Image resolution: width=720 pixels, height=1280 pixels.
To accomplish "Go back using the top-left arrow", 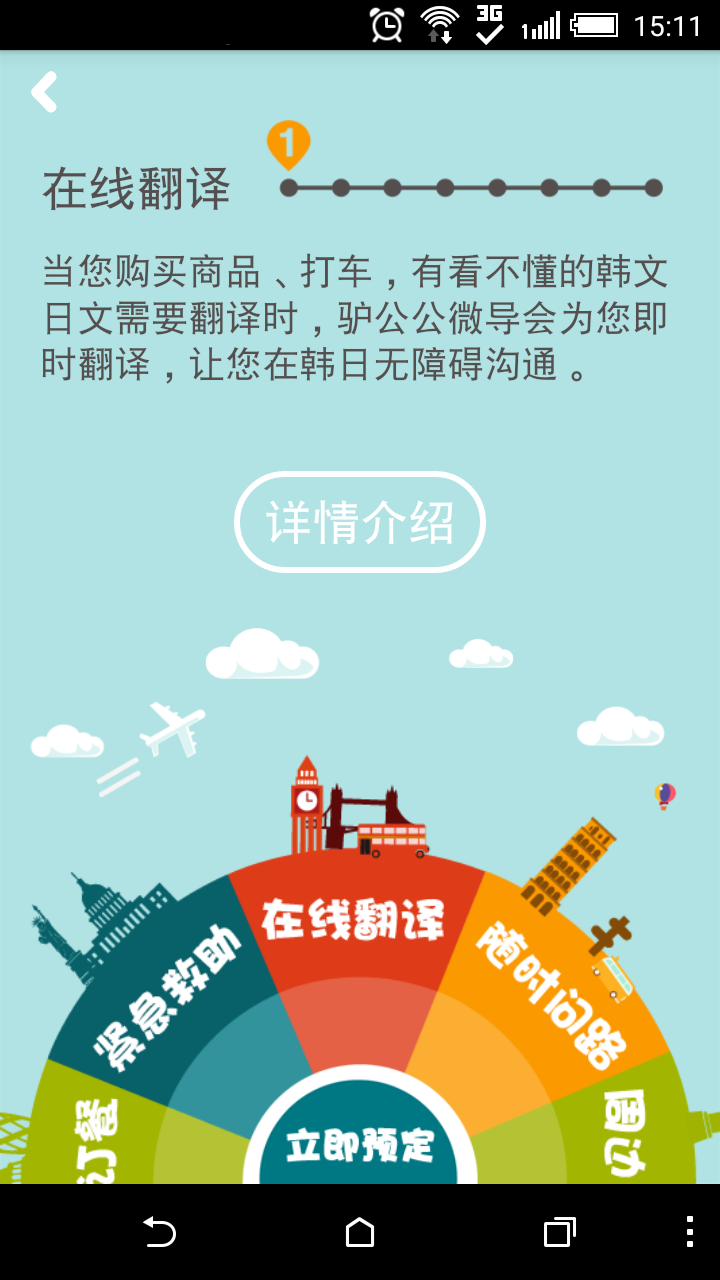I will 44,92.
